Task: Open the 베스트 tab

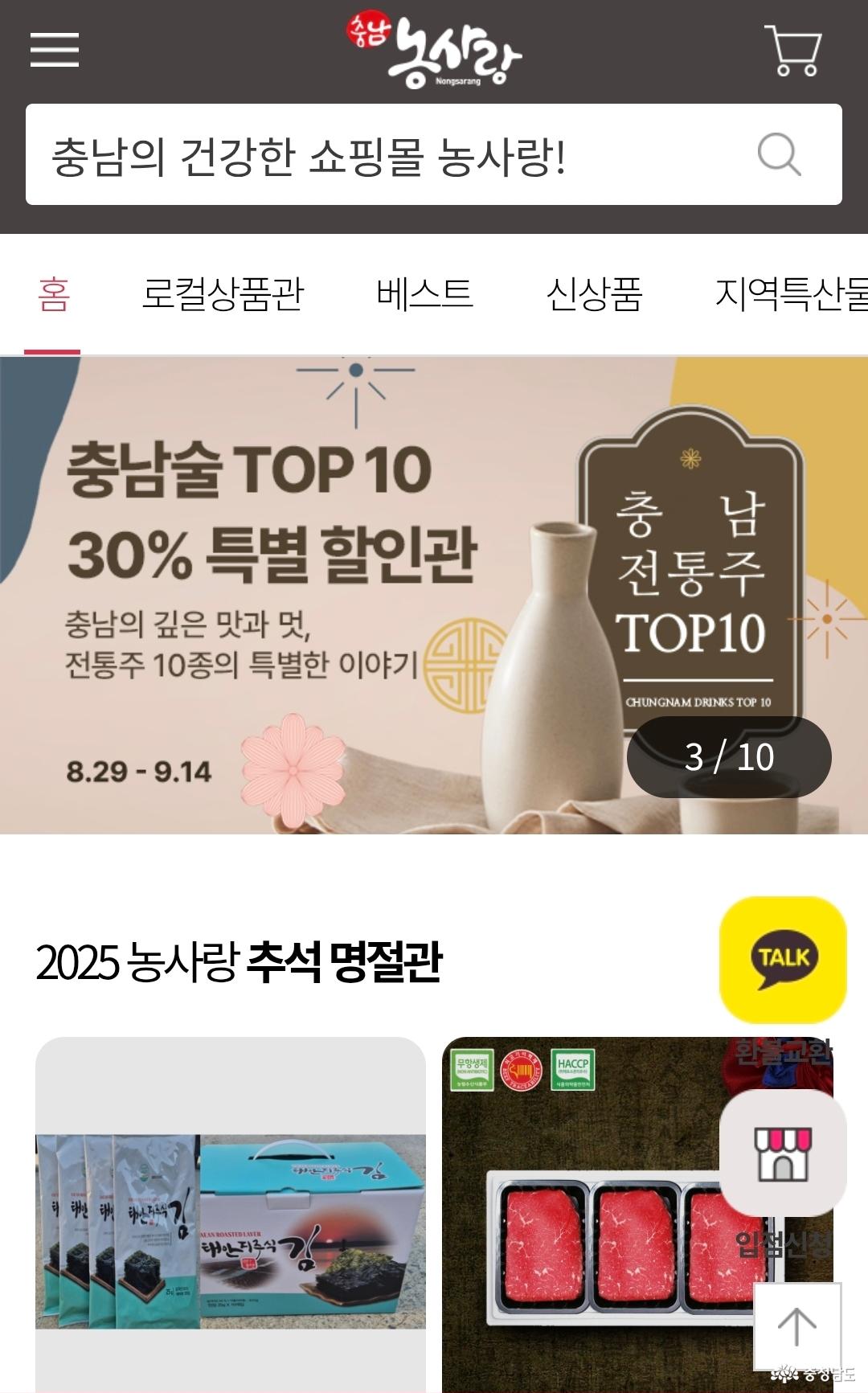Action: pos(424,294)
